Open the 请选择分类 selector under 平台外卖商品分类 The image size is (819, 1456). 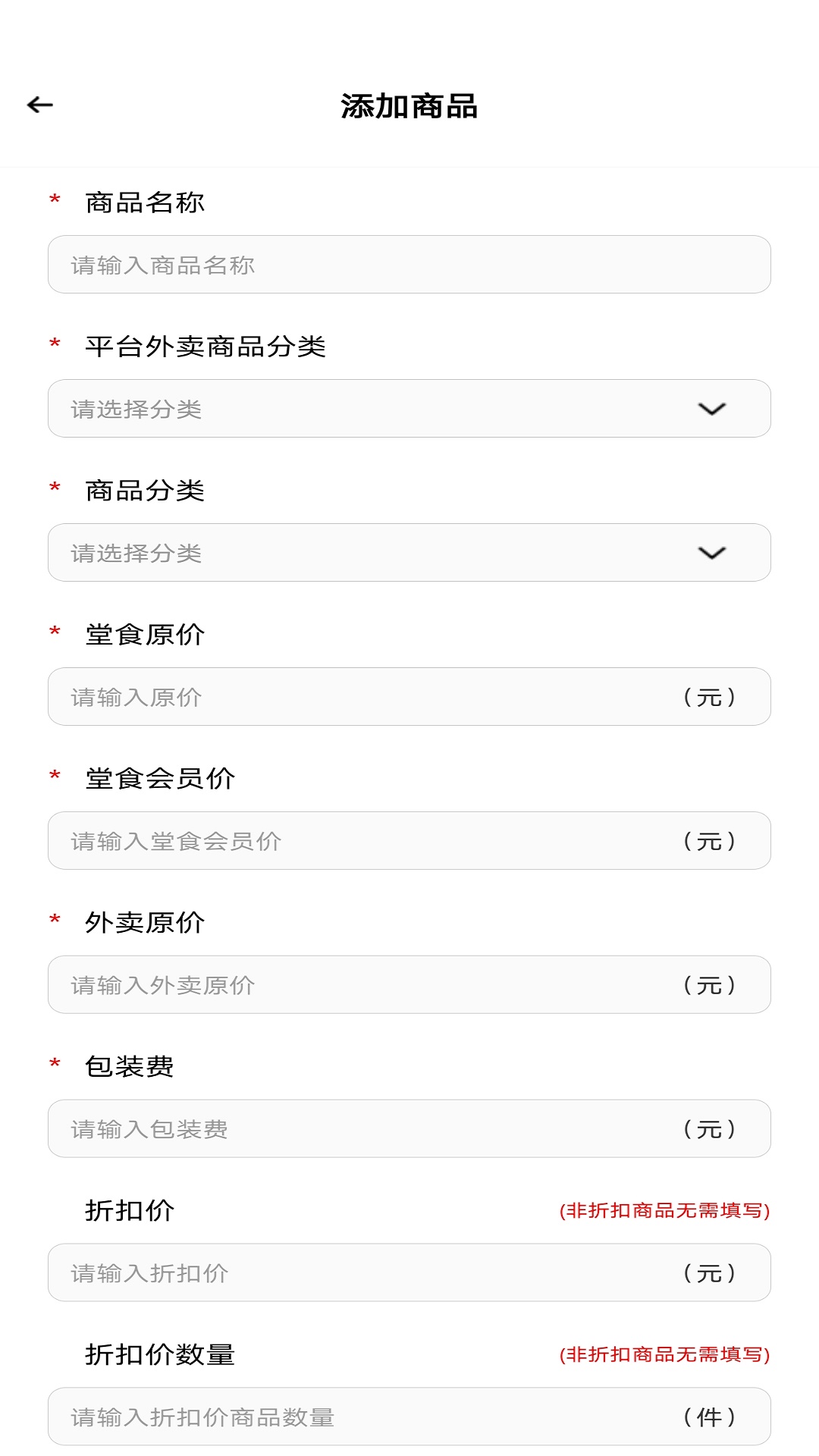coord(303,409)
